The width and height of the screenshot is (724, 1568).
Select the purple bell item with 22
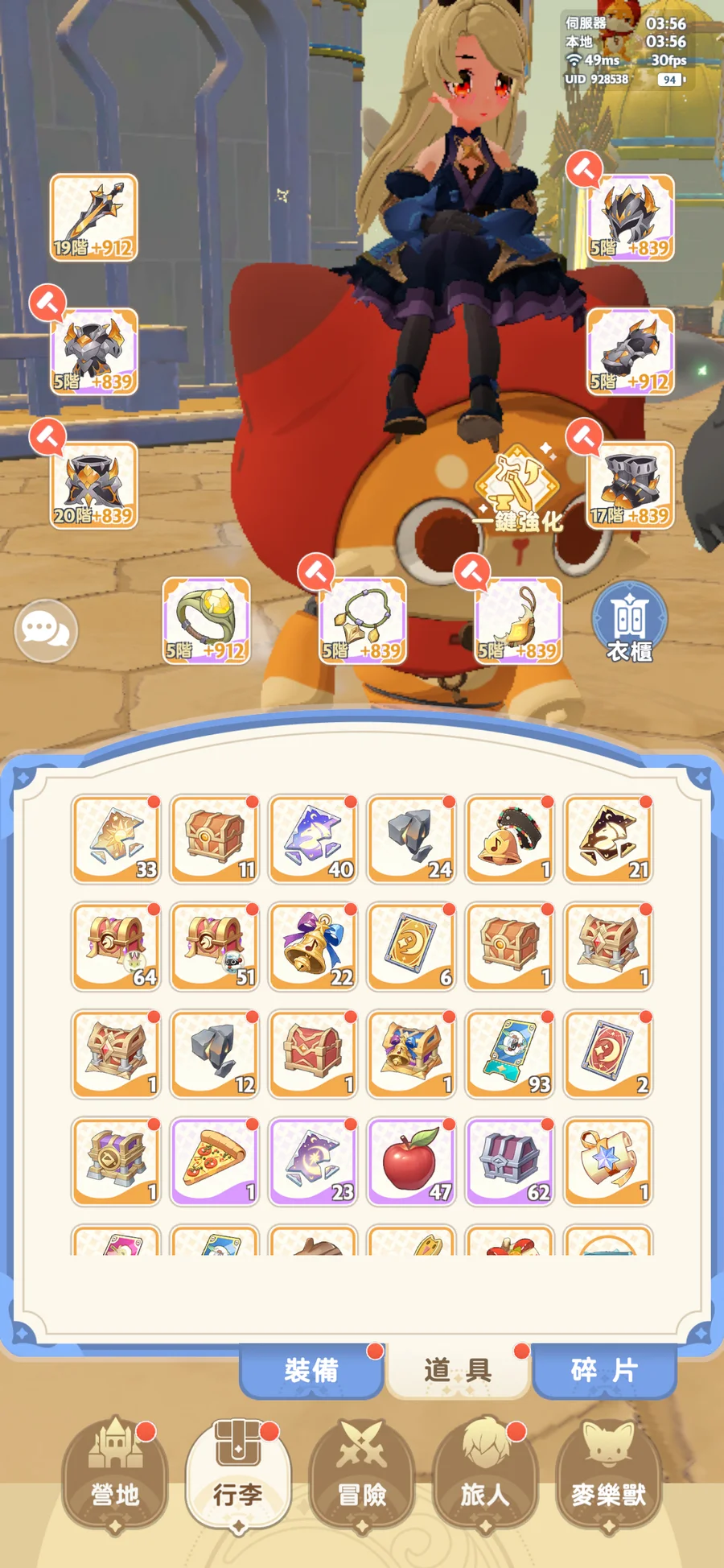(314, 946)
